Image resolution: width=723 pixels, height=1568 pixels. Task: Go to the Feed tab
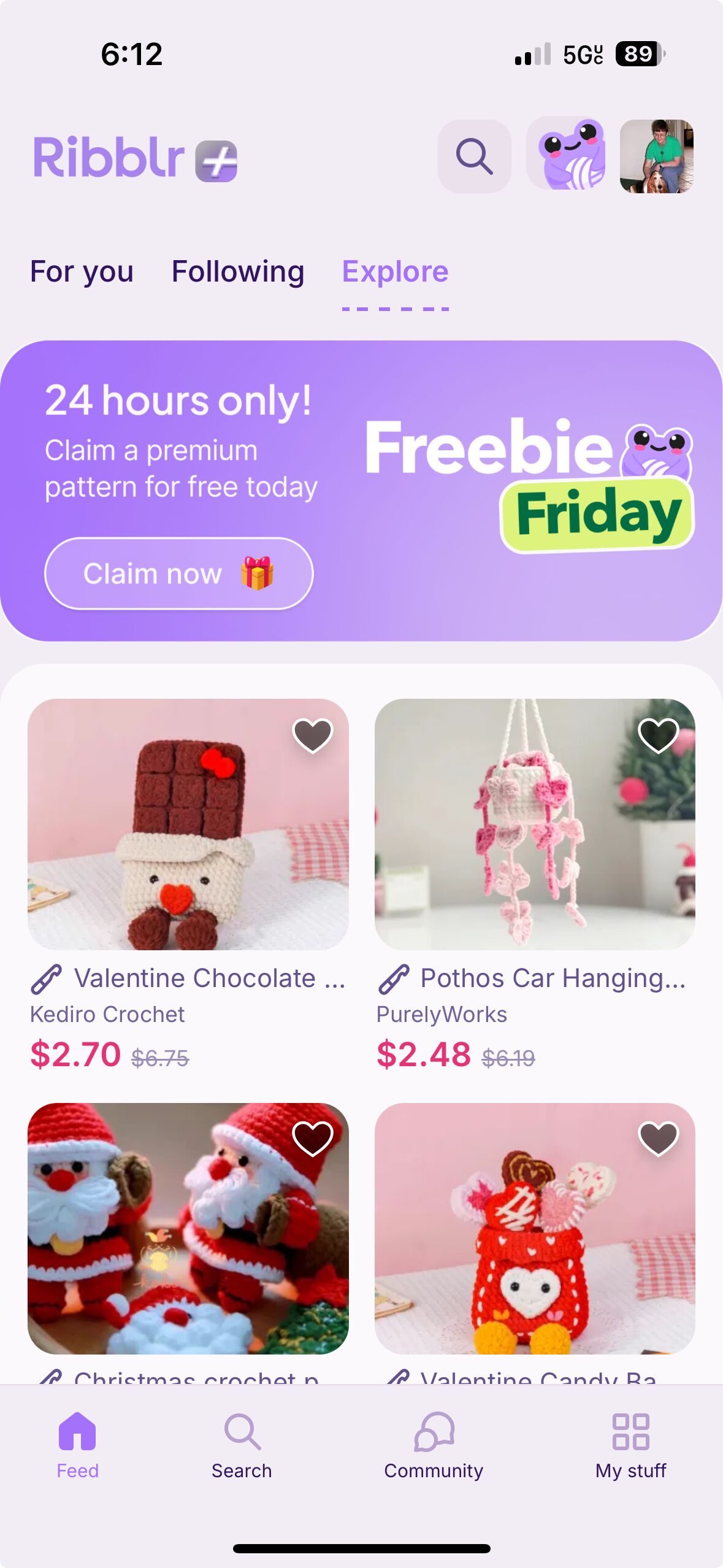click(x=77, y=1445)
